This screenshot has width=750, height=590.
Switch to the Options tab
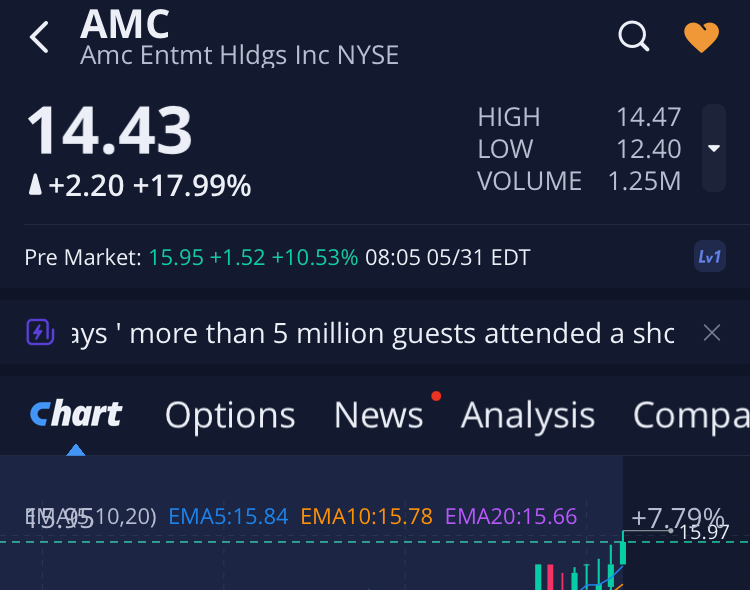(x=230, y=415)
